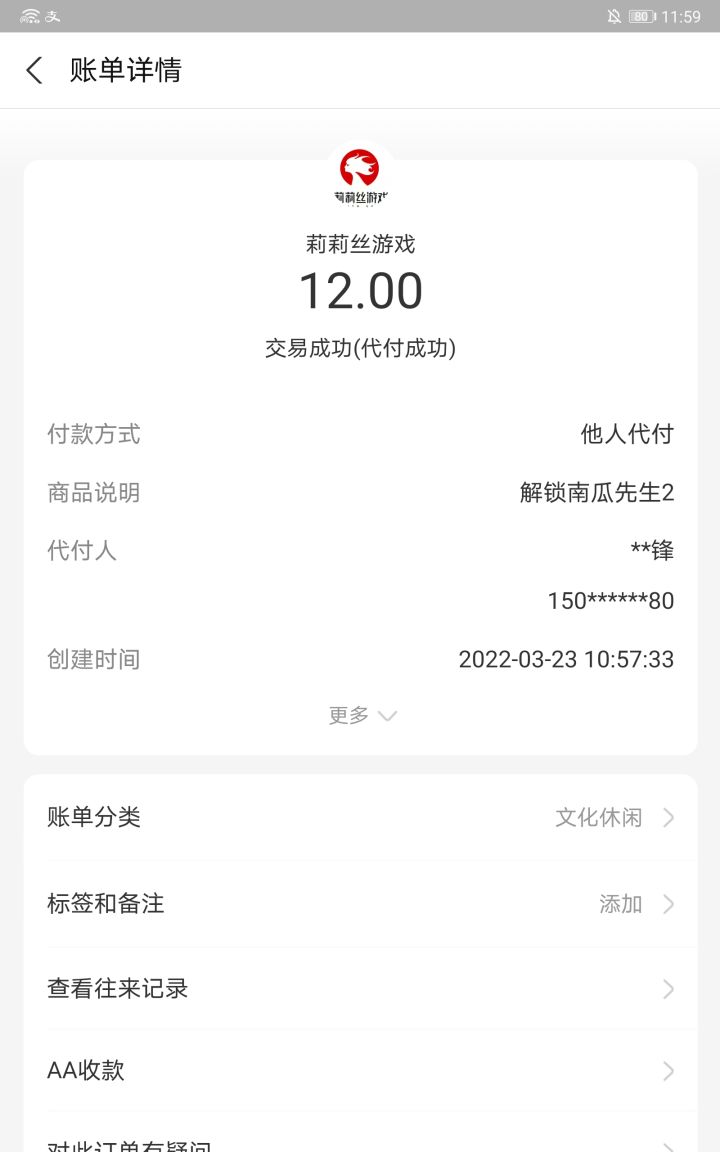Open 账单分类 category row
This screenshot has width=720, height=1152.
click(360, 817)
